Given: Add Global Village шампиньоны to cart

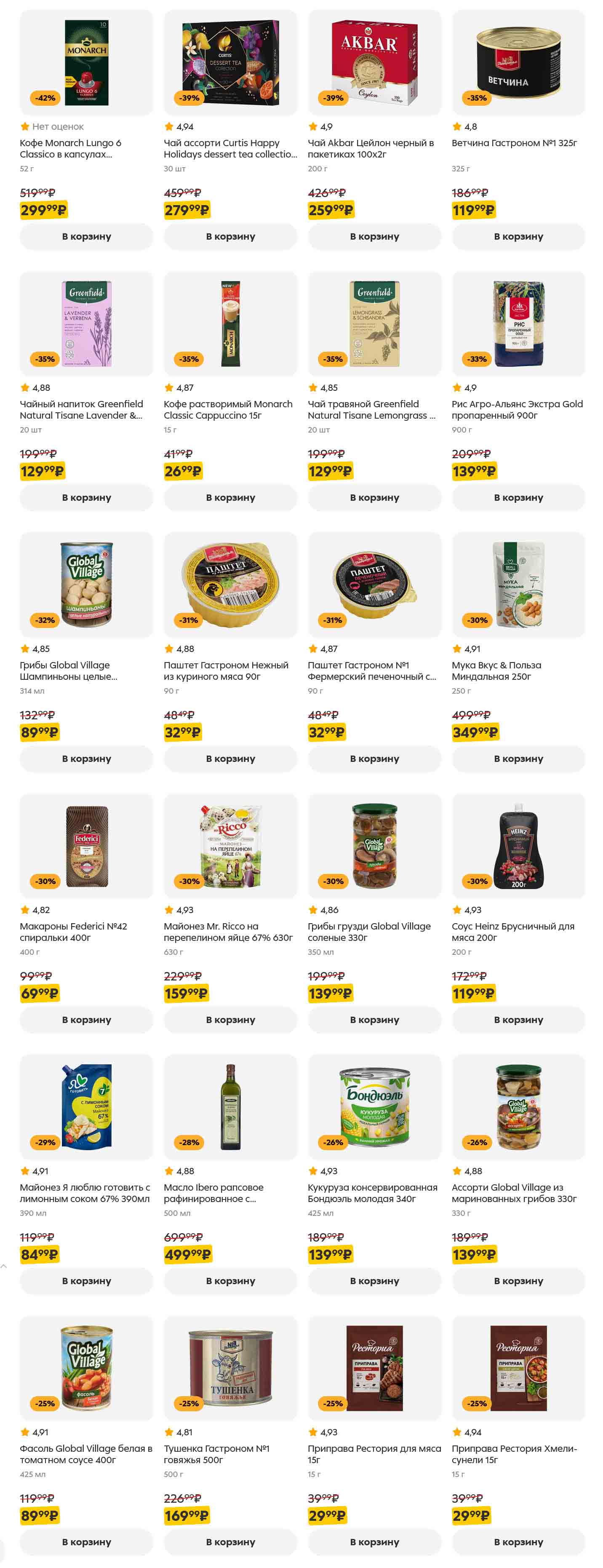Looking at the screenshot, I should pyautogui.click(x=86, y=759).
